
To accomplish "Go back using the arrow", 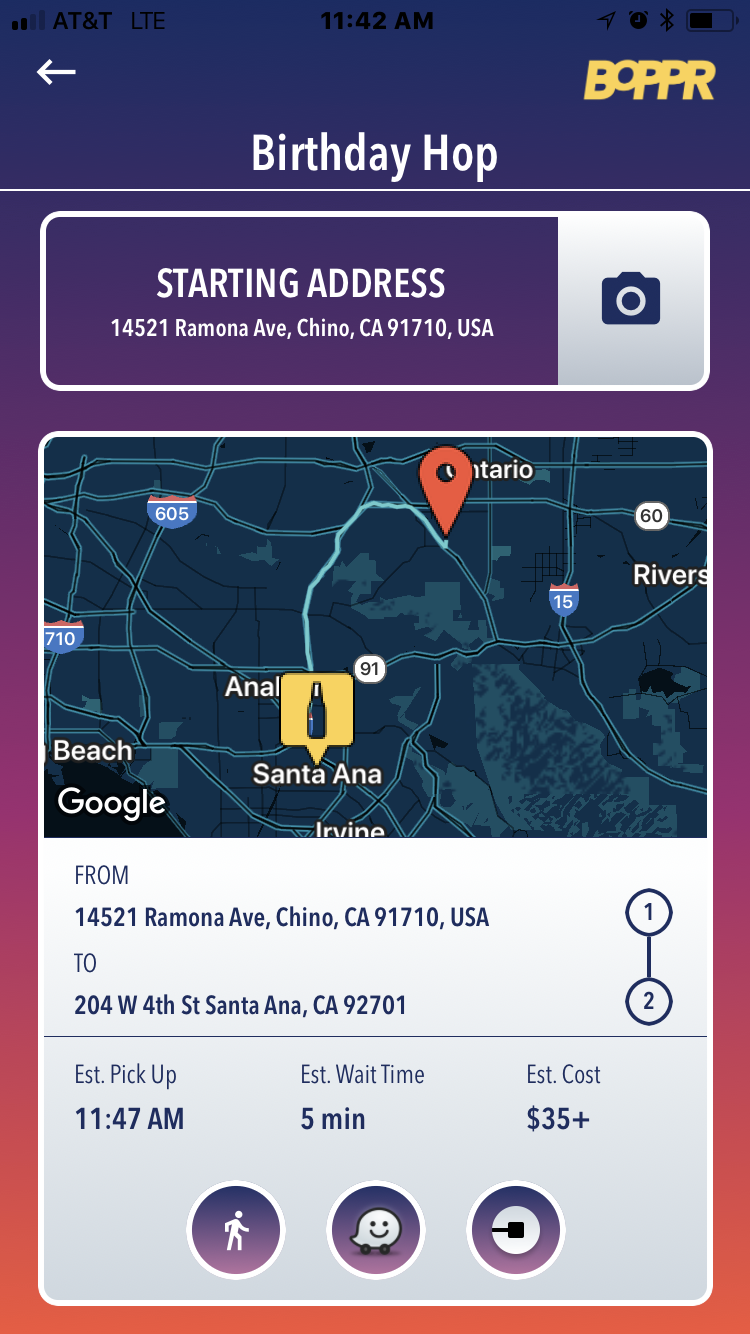I will click(56, 72).
